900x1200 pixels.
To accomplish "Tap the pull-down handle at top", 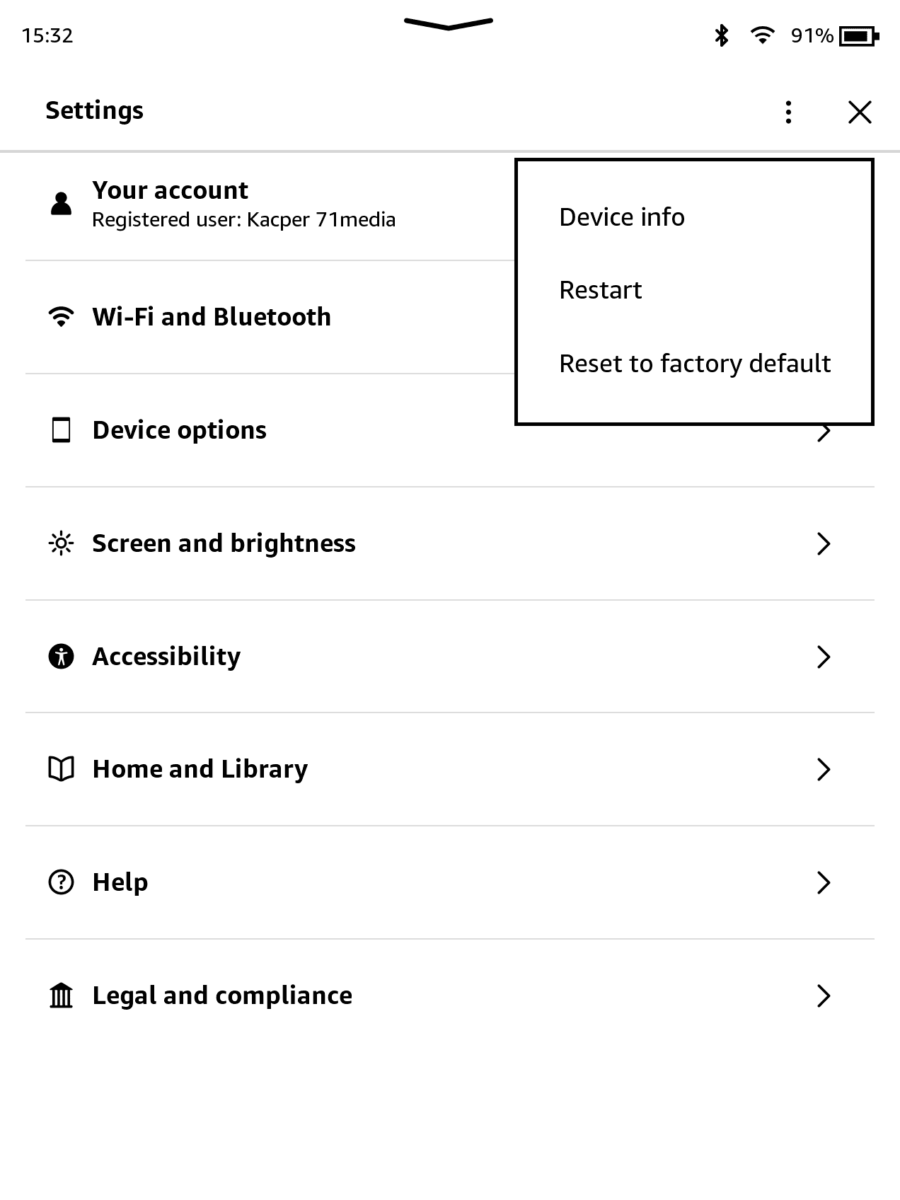I will pyautogui.click(x=448, y=23).
